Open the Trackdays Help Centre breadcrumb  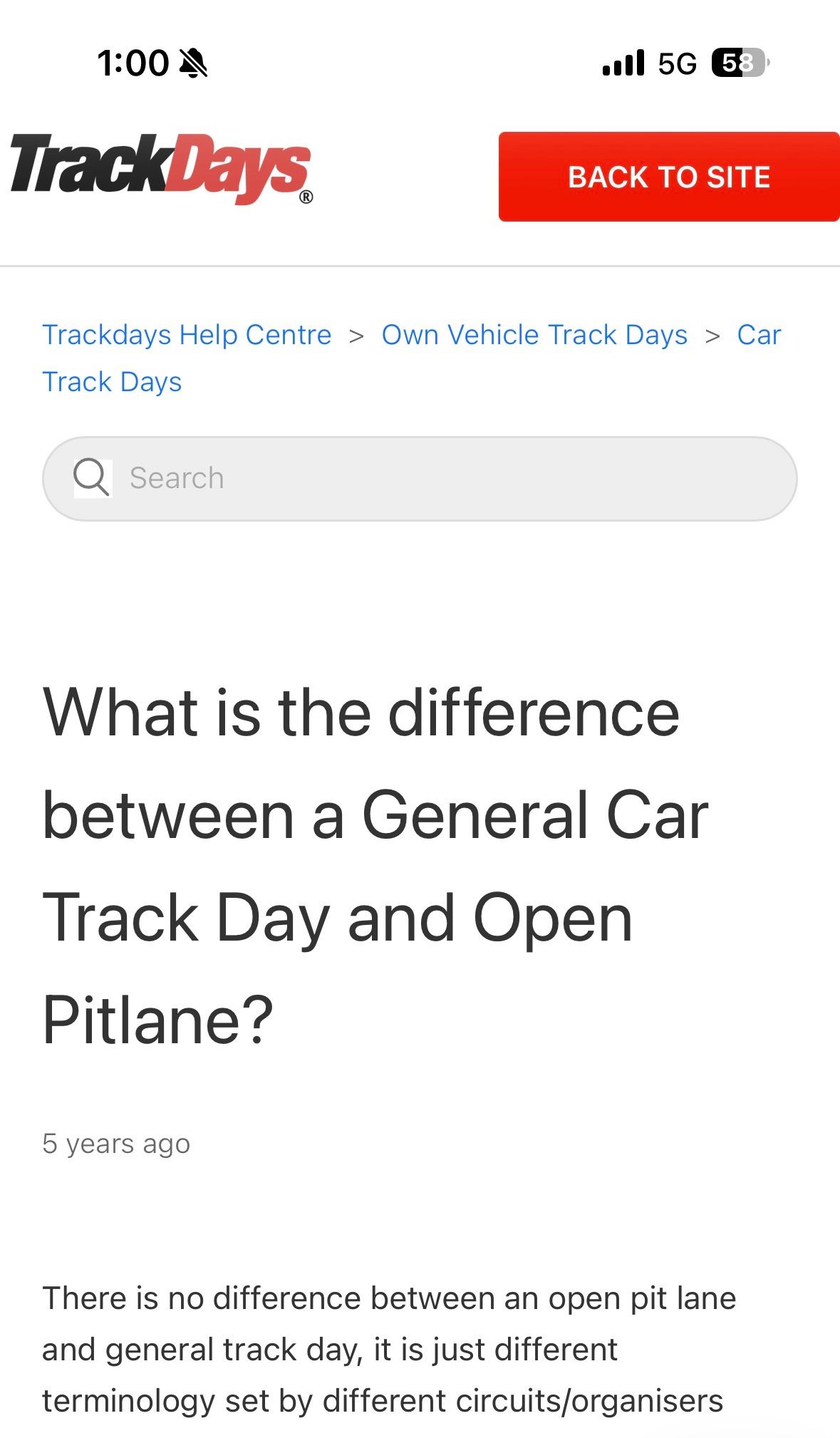tap(187, 335)
